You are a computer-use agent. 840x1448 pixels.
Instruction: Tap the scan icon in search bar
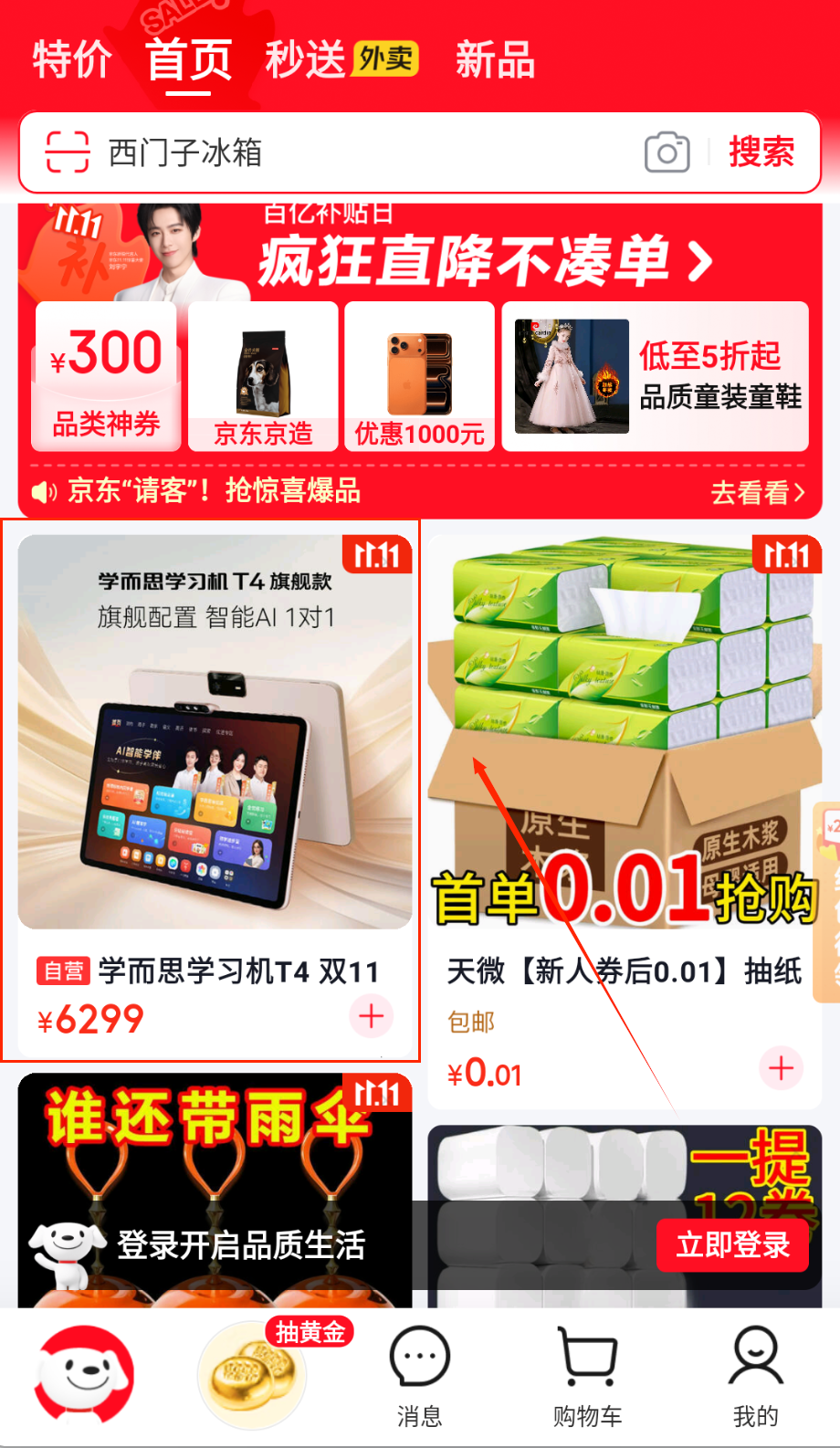pyautogui.click(x=68, y=152)
